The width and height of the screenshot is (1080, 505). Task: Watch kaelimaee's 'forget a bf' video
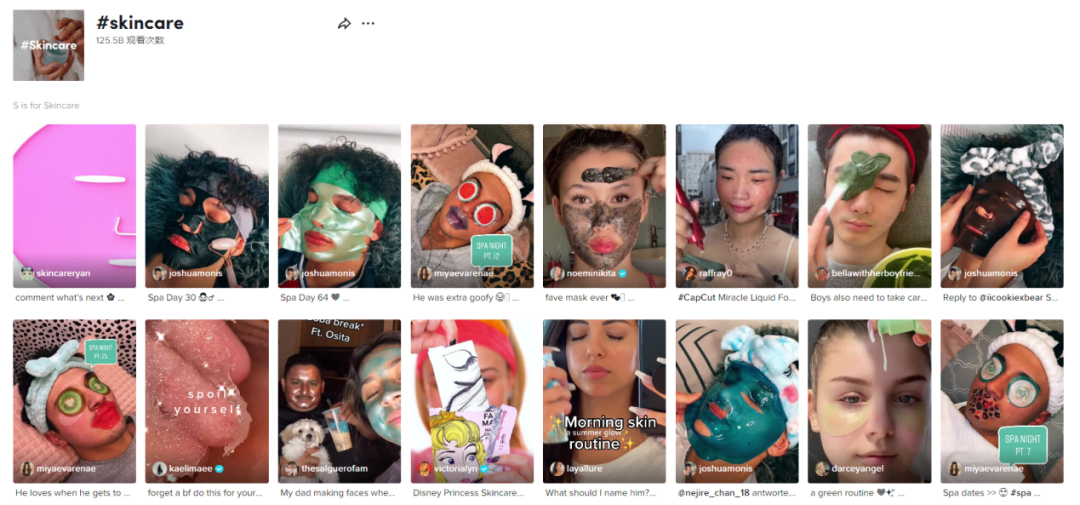point(207,400)
